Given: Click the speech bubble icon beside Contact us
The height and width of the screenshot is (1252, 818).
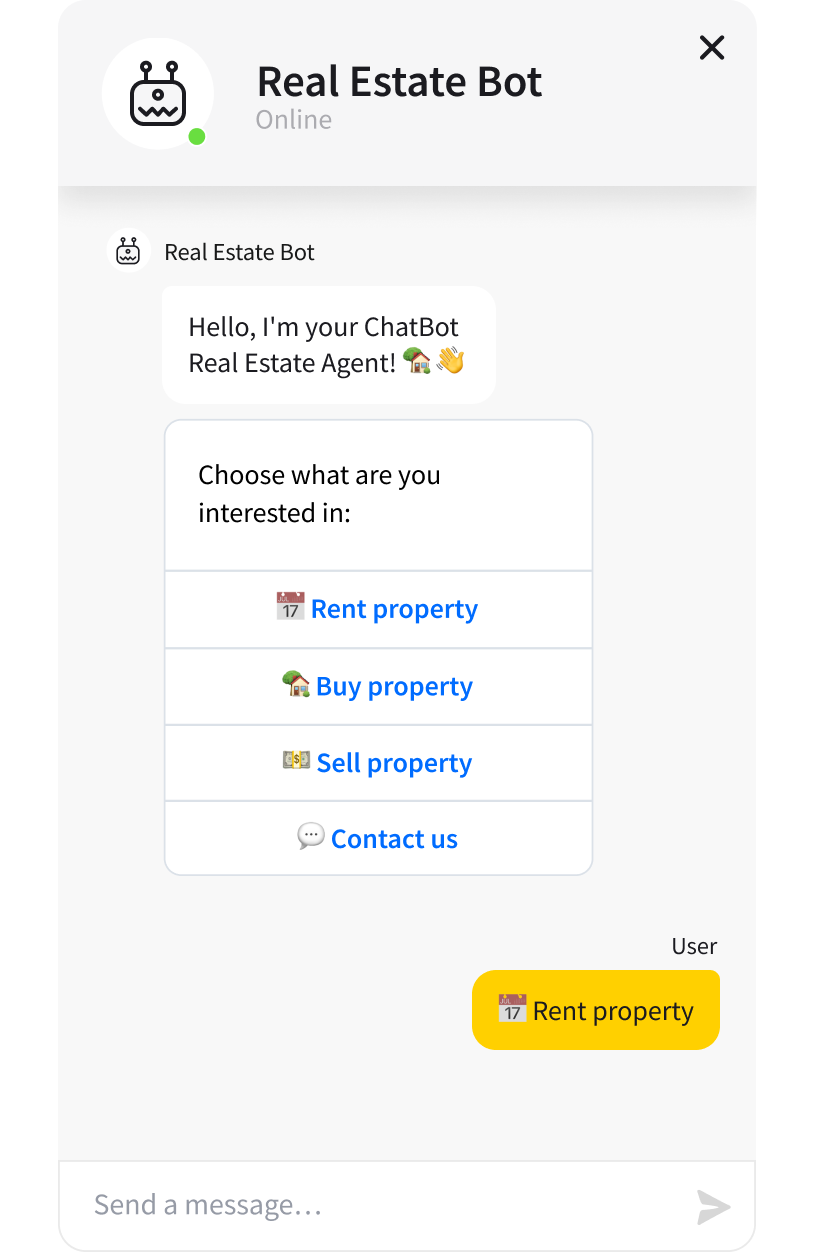Looking at the screenshot, I should pos(311,837).
